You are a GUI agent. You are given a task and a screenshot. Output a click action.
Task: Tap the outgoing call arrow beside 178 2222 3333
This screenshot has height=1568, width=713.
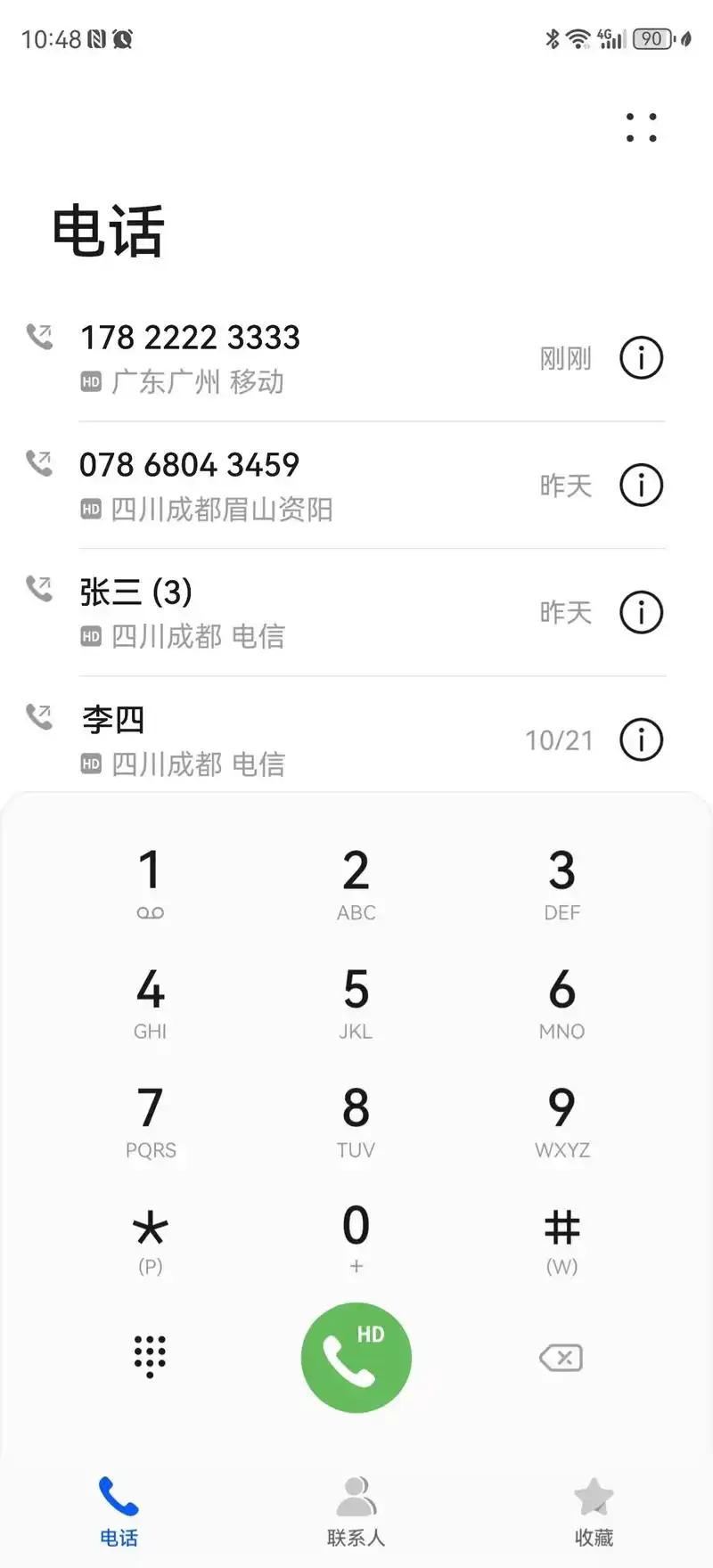click(x=39, y=337)
